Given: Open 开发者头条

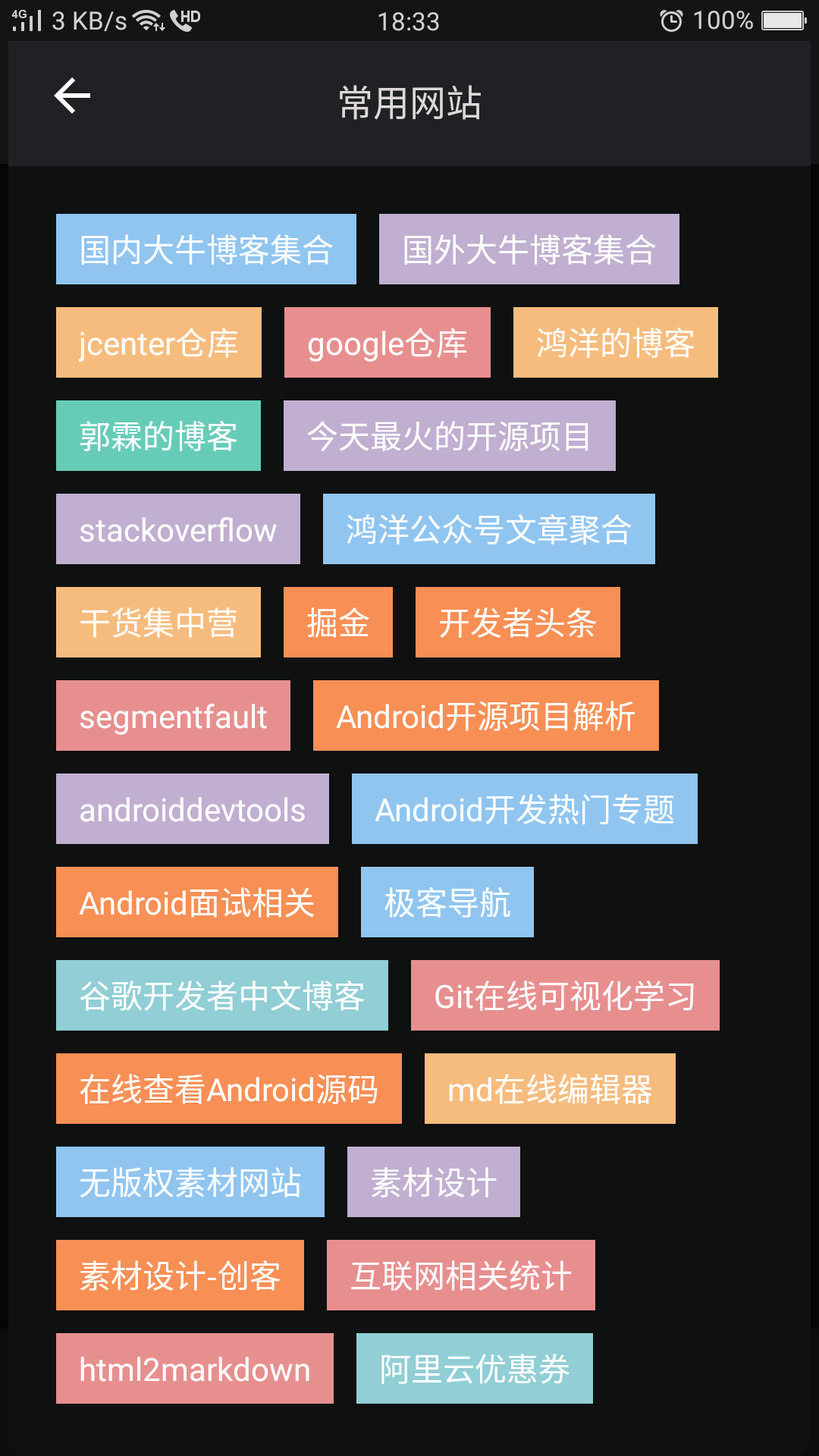Looking at the screenshot, I should 517,623.
